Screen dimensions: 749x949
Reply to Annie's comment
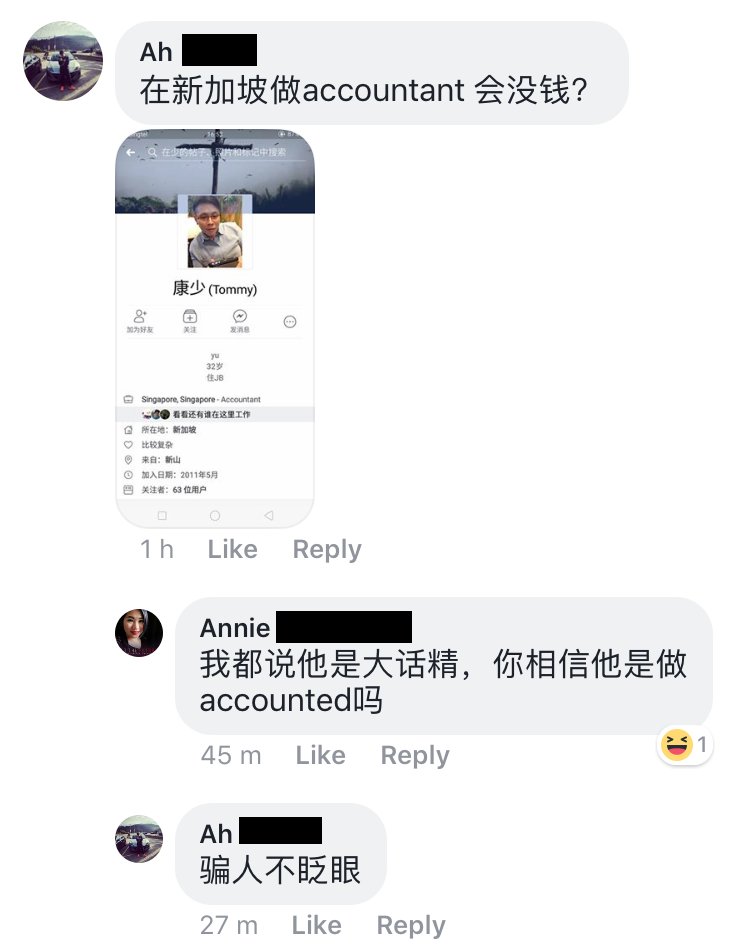415,755
